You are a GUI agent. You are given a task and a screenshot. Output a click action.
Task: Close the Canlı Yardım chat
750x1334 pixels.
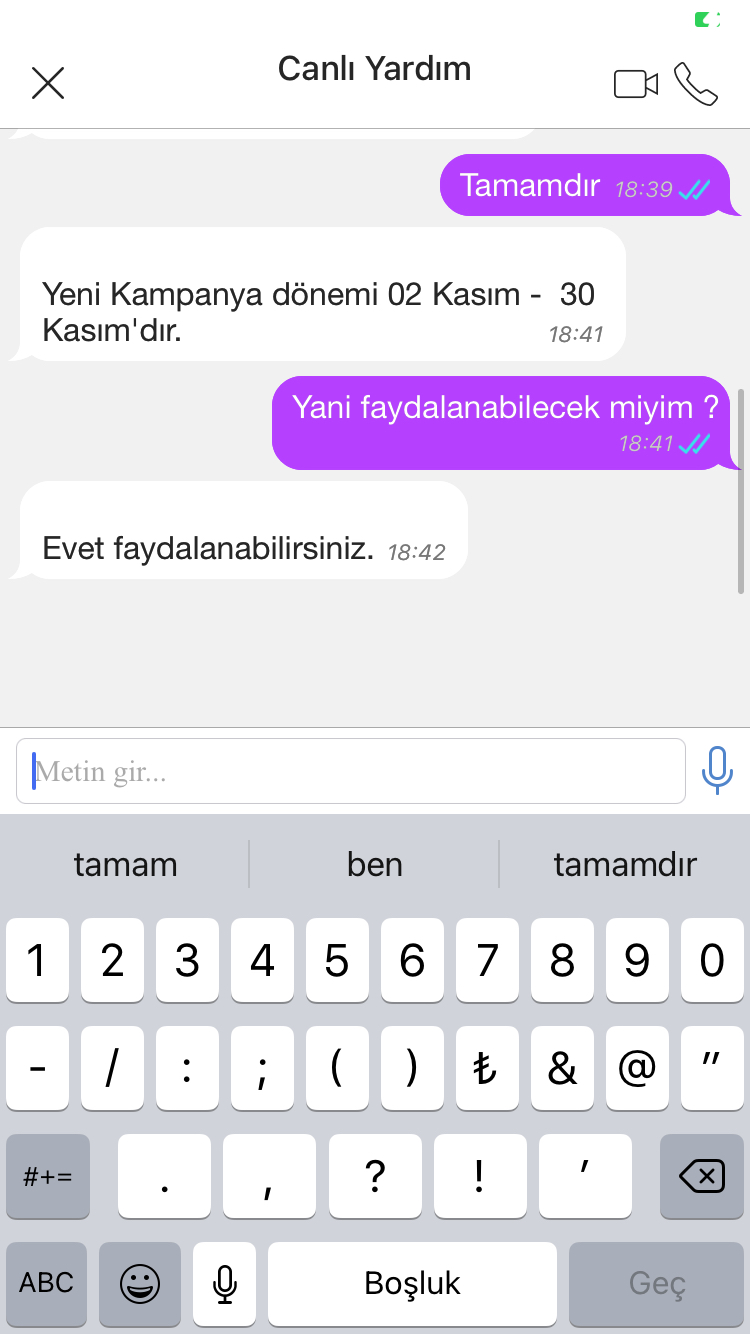pyautogui.click(x=48, y=83)
